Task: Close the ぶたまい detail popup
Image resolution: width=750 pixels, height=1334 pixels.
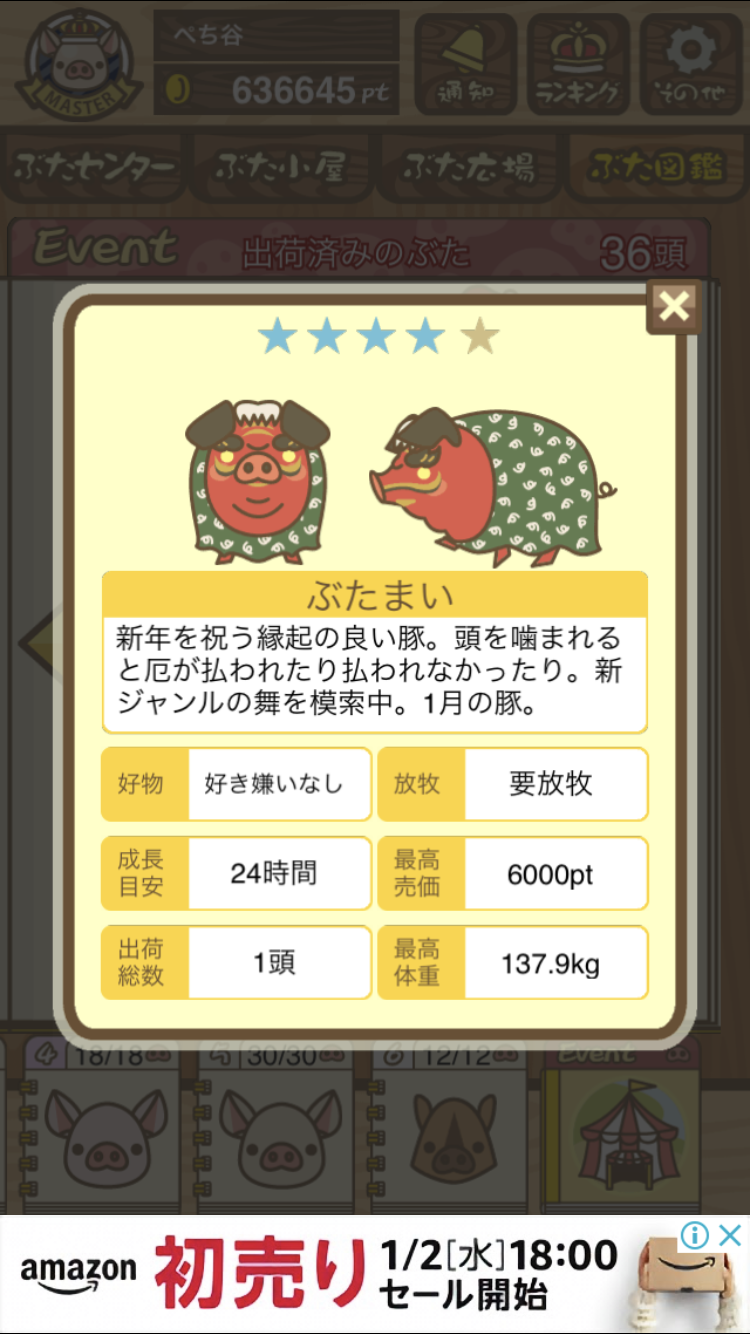Action: point(674,306)
